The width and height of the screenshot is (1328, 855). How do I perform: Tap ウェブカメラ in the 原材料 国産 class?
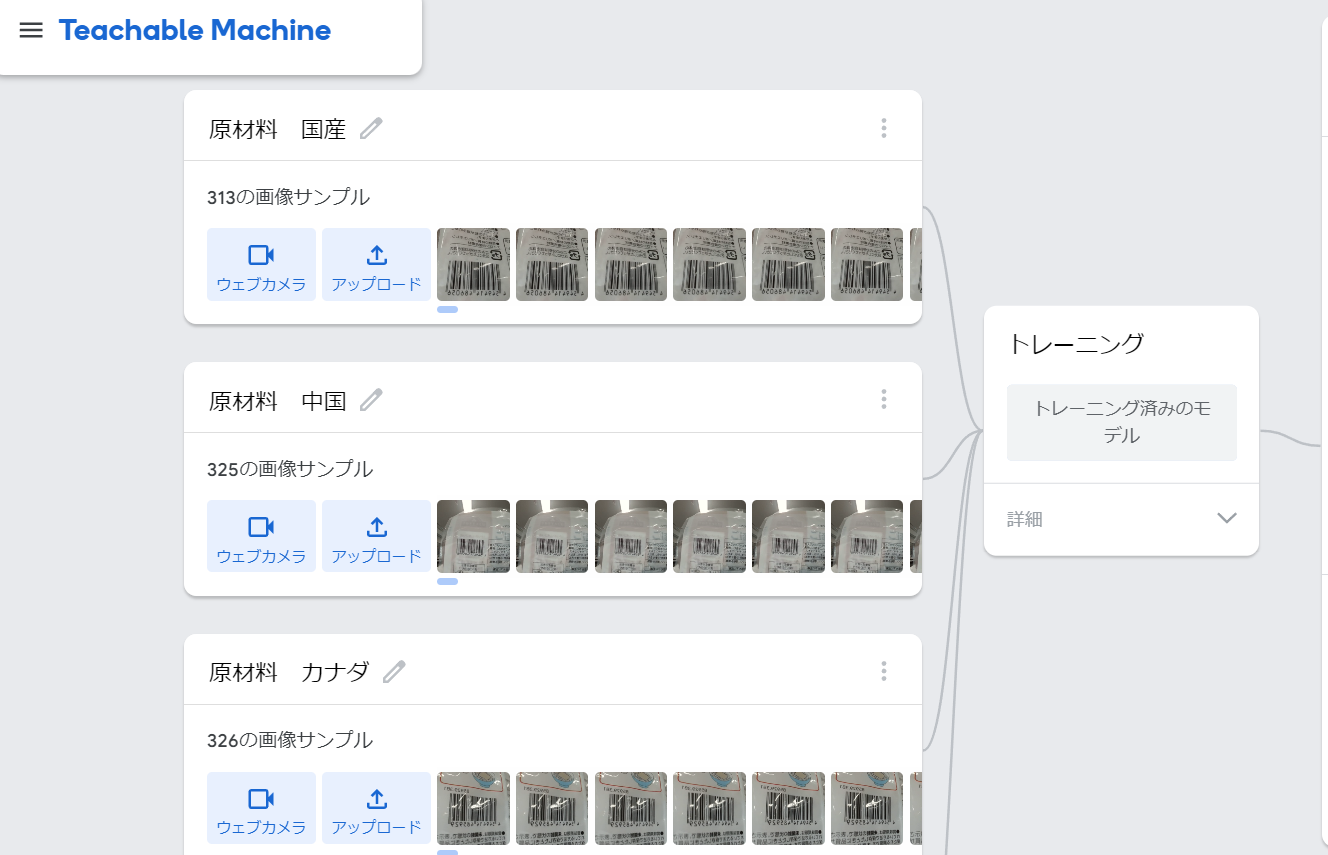[x=261, y=265]
